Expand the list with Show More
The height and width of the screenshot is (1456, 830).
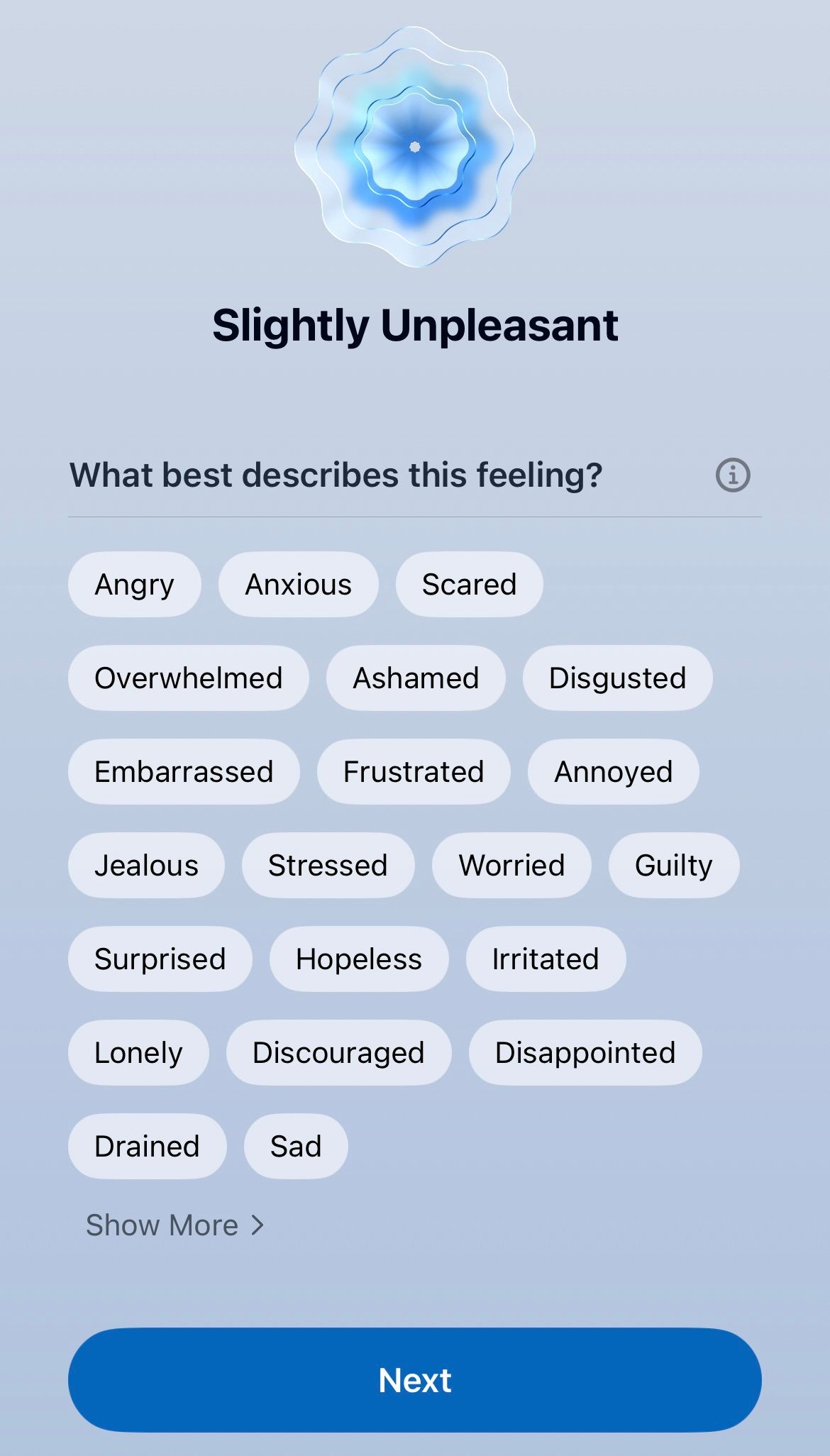(175, 1225)
